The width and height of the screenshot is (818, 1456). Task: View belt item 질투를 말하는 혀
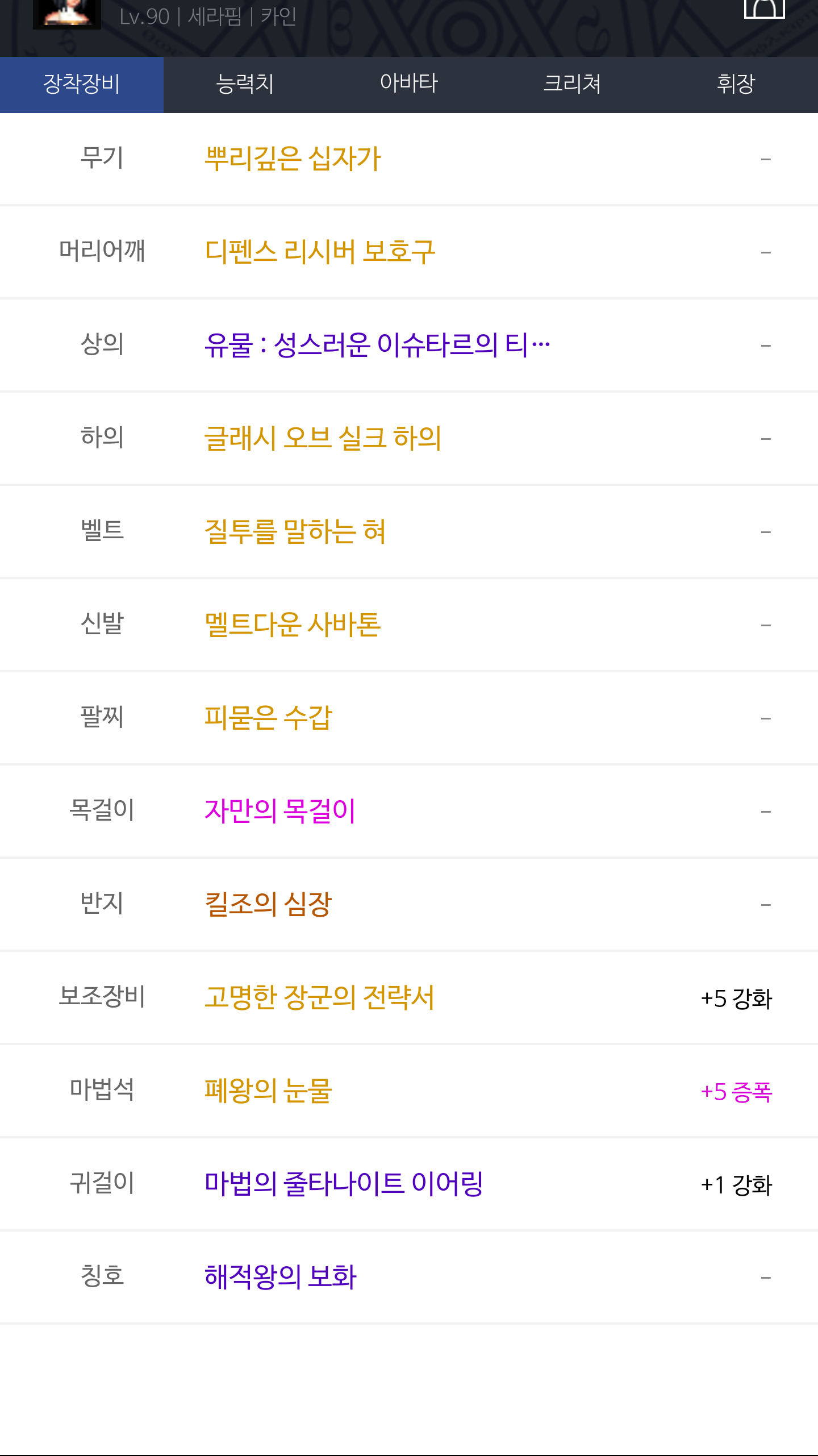point(295,531)
